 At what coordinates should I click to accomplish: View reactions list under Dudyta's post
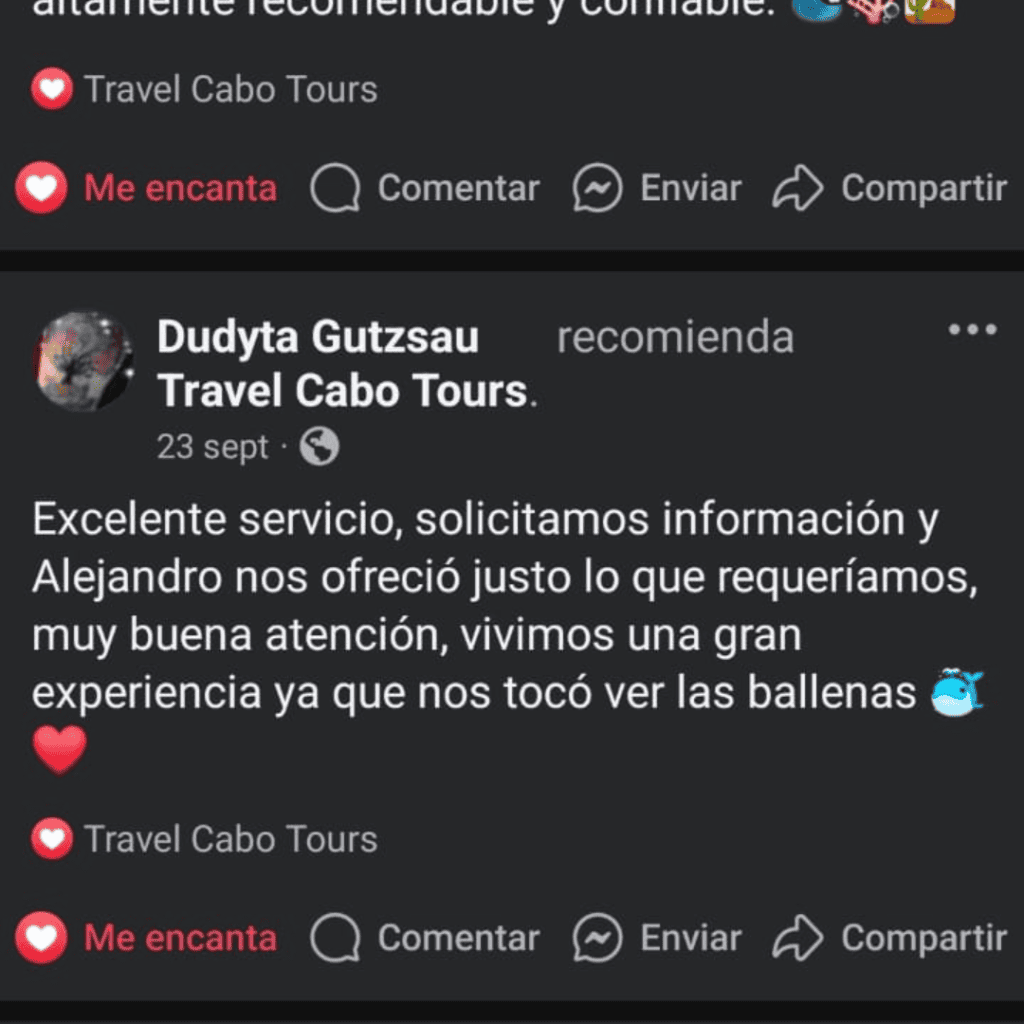[x=205, y=839]
